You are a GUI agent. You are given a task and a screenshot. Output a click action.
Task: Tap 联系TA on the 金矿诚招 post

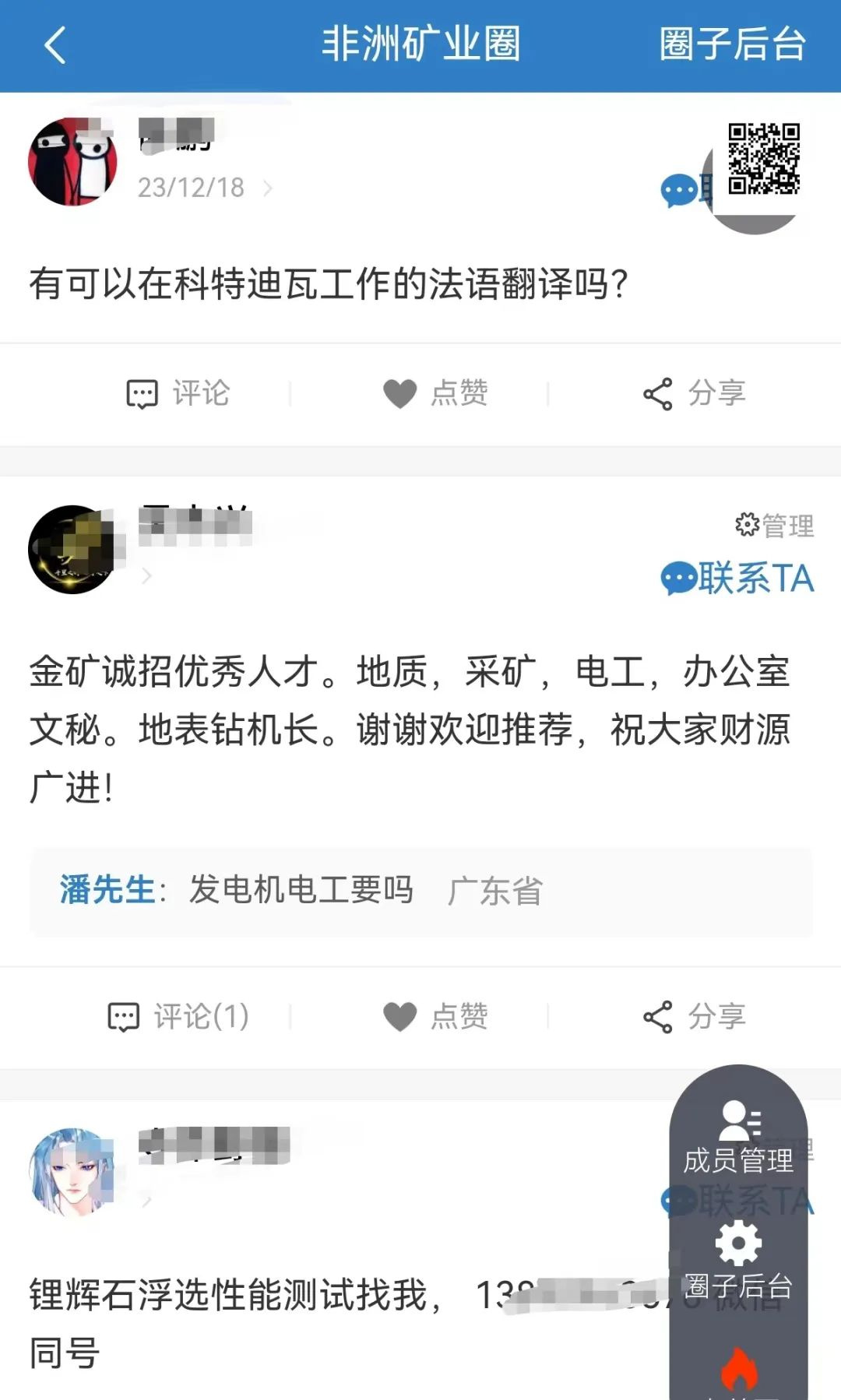point(737,579)
